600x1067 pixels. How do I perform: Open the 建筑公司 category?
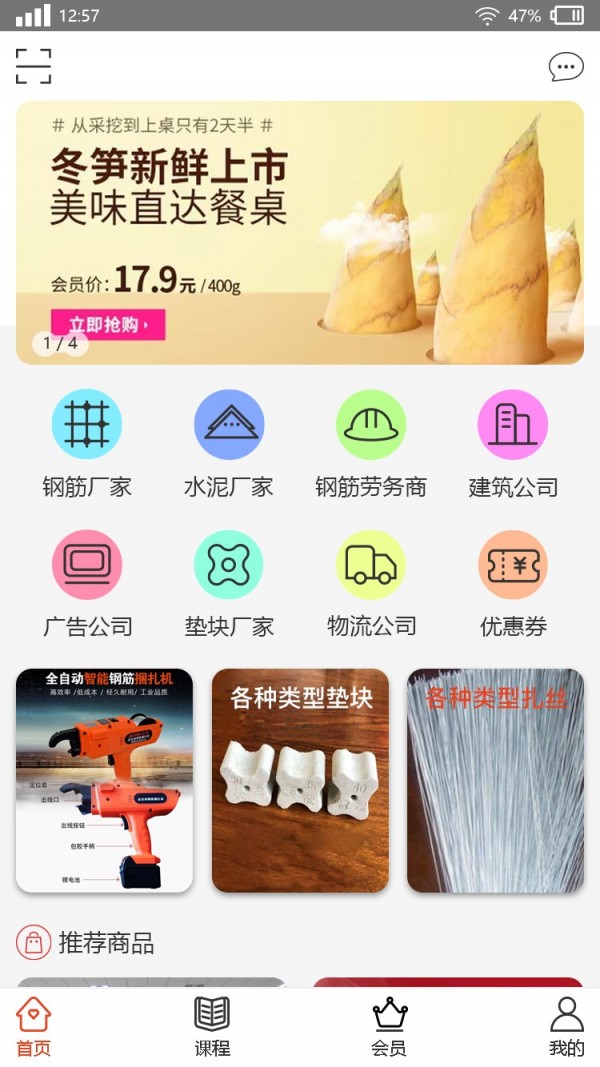[x=513, y=444]
